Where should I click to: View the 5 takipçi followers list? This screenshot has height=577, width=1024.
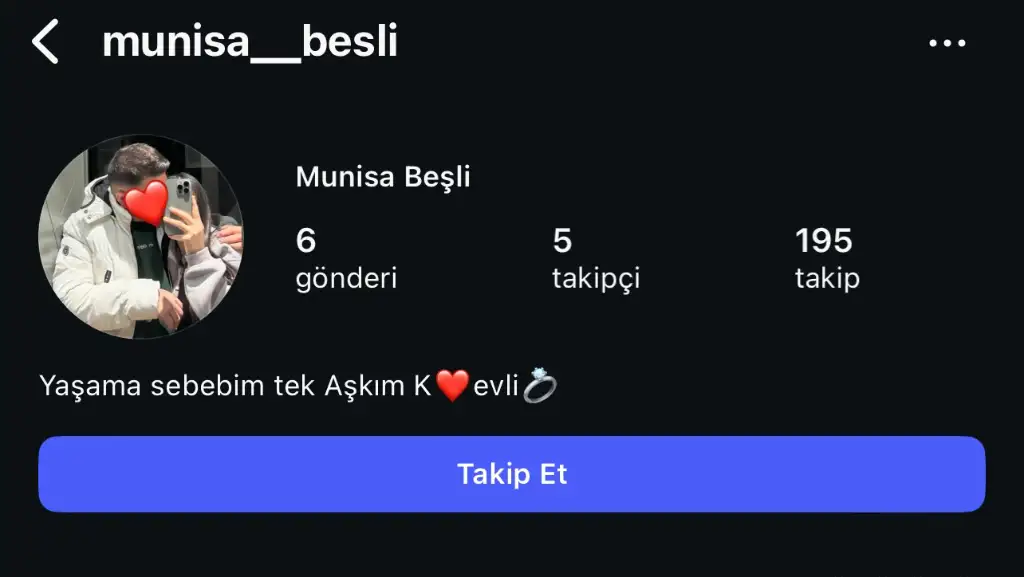[x=595, y=258]
